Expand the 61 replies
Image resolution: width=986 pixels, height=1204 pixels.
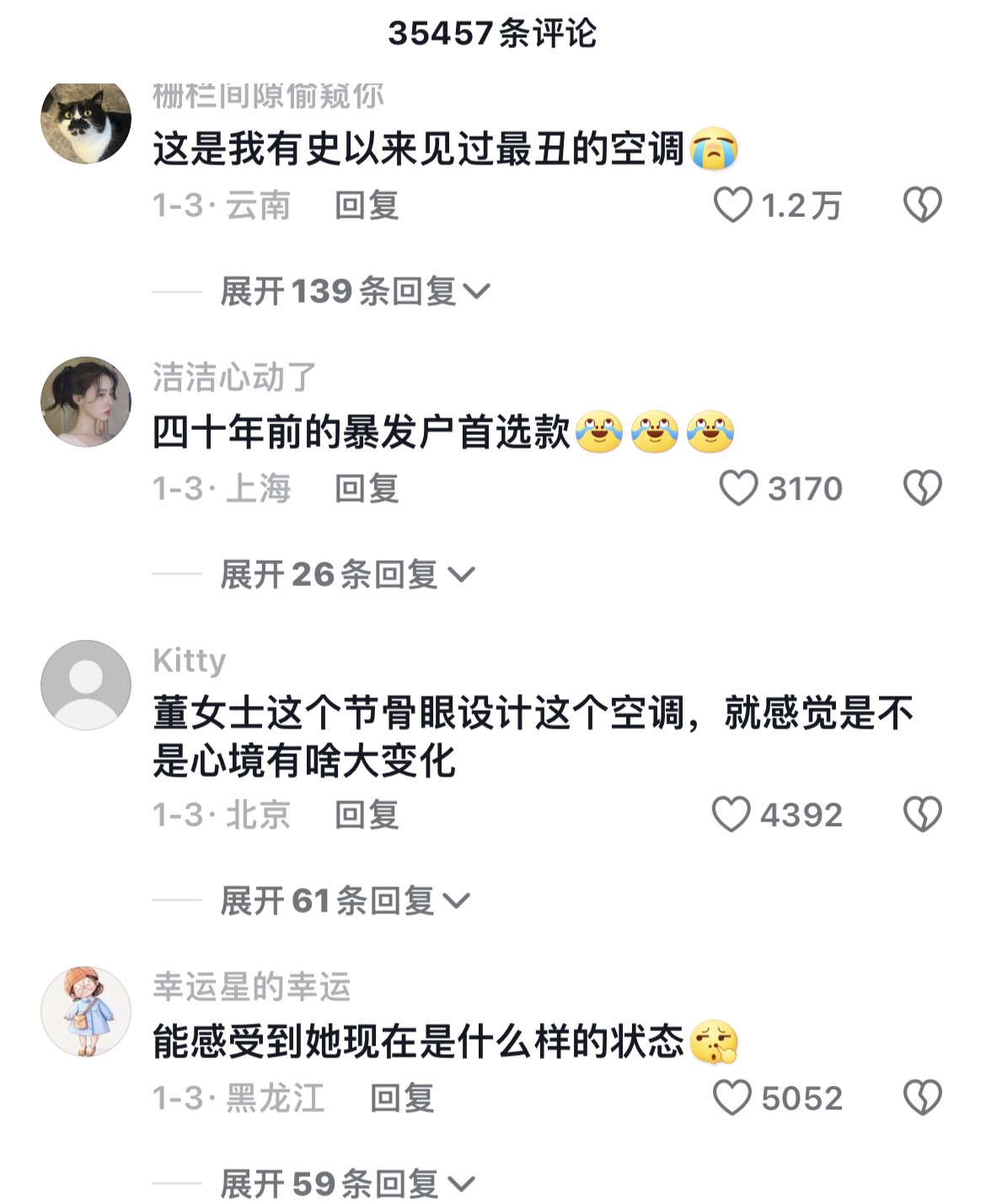coord(343,901)
